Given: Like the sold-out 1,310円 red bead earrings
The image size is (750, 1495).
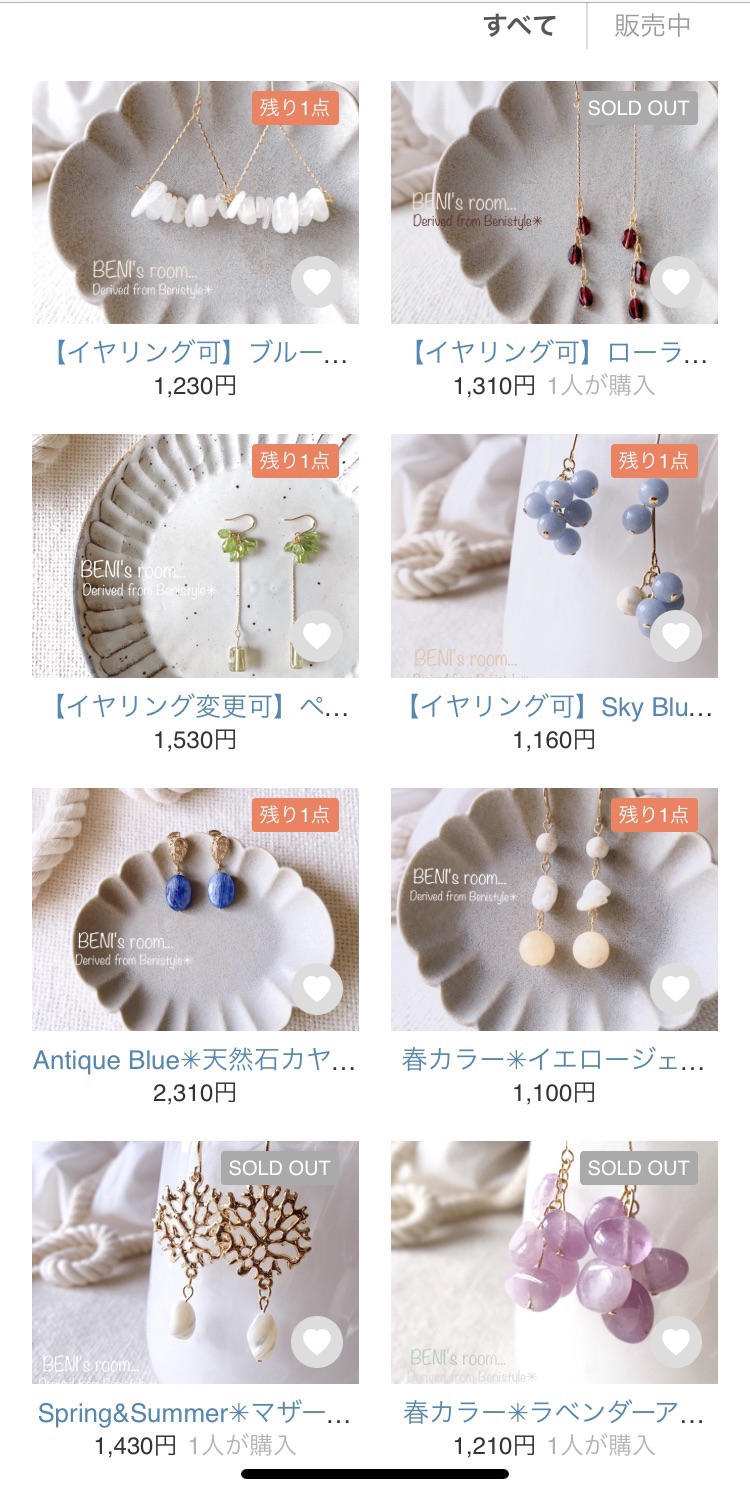Looking at the screenshot, I should click(x=676, y=282).
